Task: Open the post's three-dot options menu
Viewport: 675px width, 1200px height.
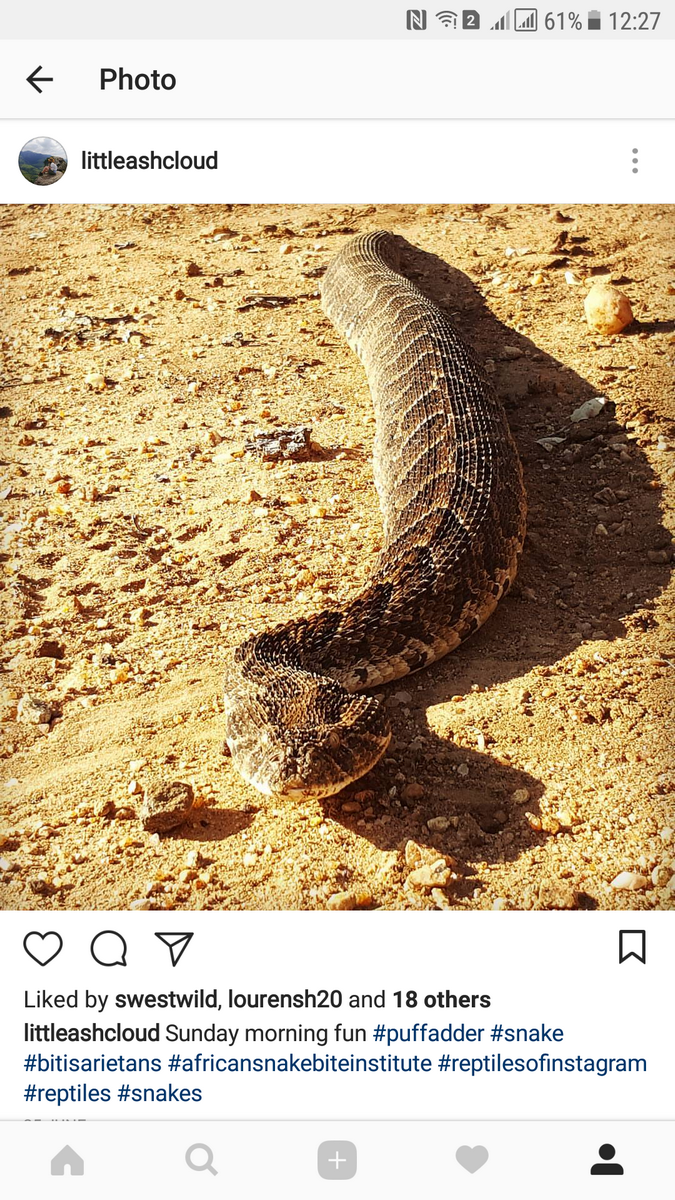Action: point(634,161)
